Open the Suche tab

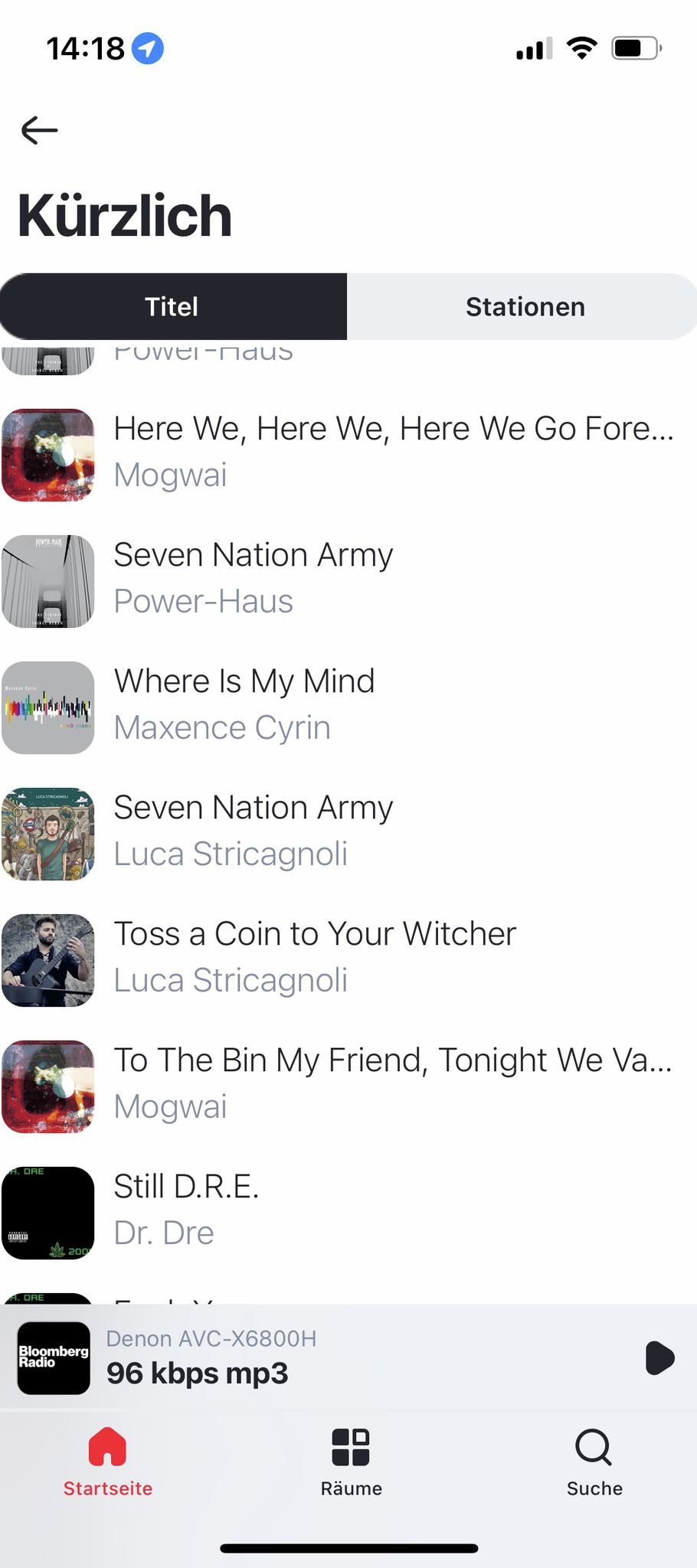(x=594, y=1462)
